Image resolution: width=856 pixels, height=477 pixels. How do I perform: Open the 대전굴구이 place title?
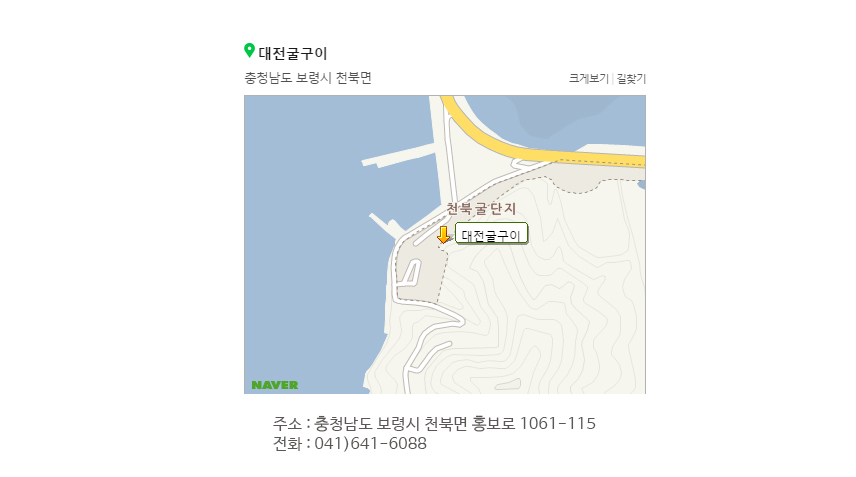pos(292,53)
